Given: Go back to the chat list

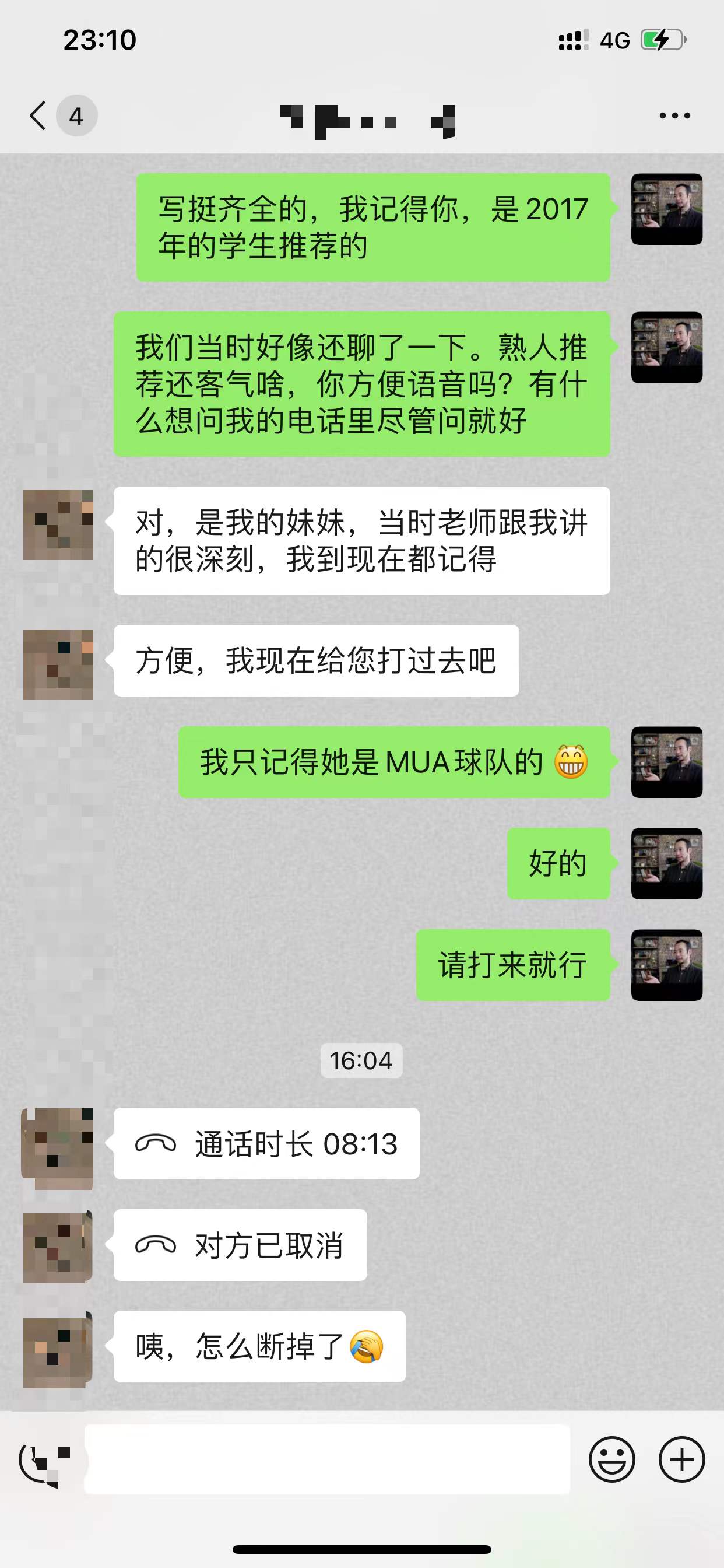Looking at the screenshot, I should click(x=39, y=116).
